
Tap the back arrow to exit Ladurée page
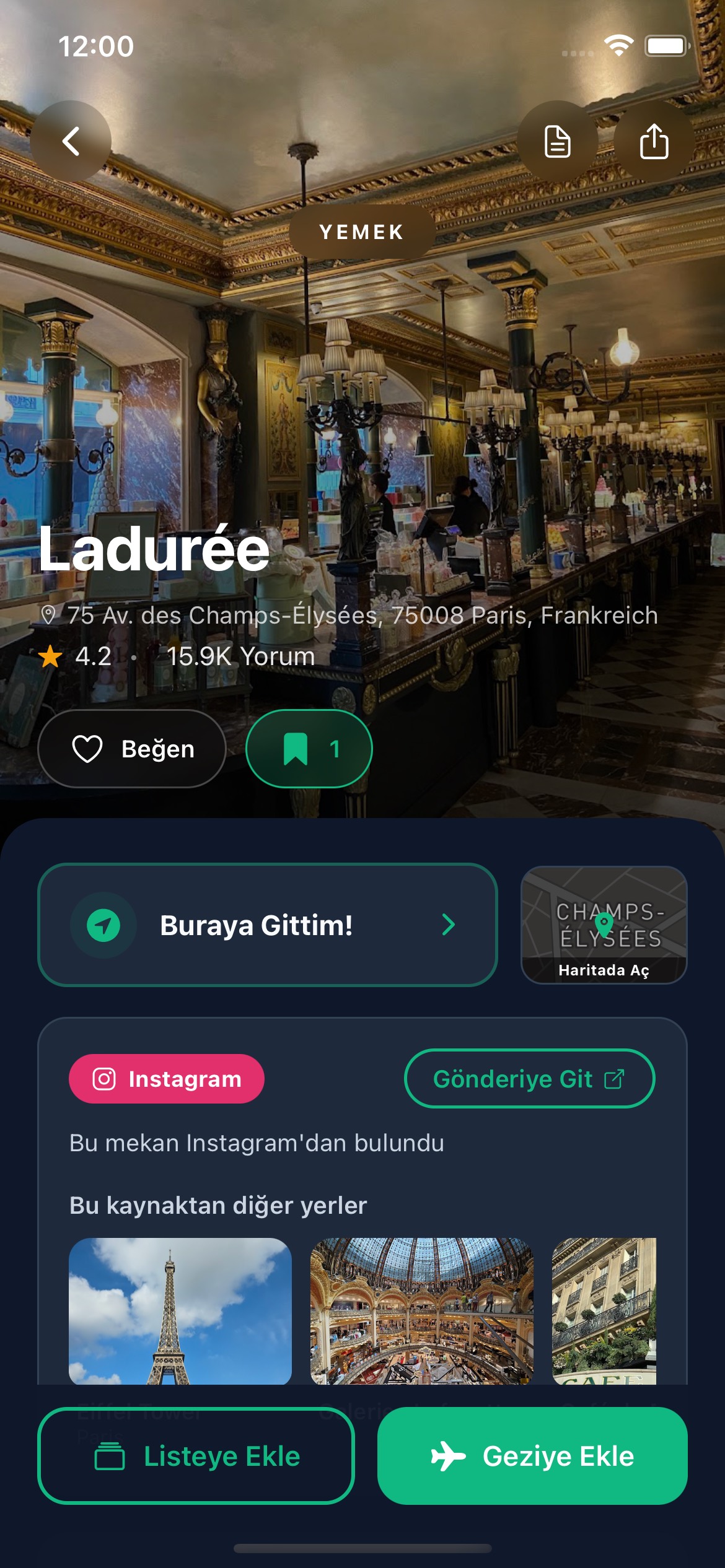click(70, 141)
